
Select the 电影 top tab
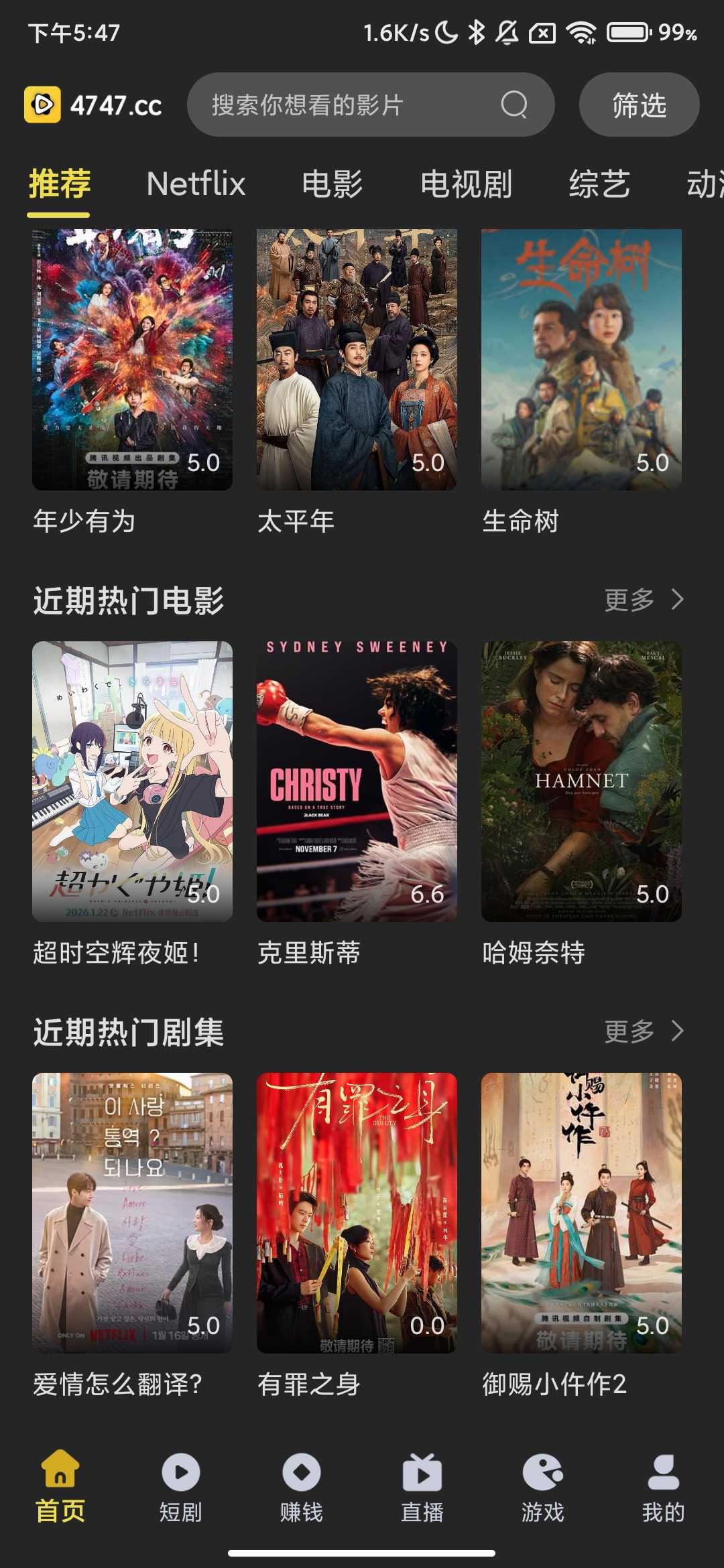coord(333,184)
